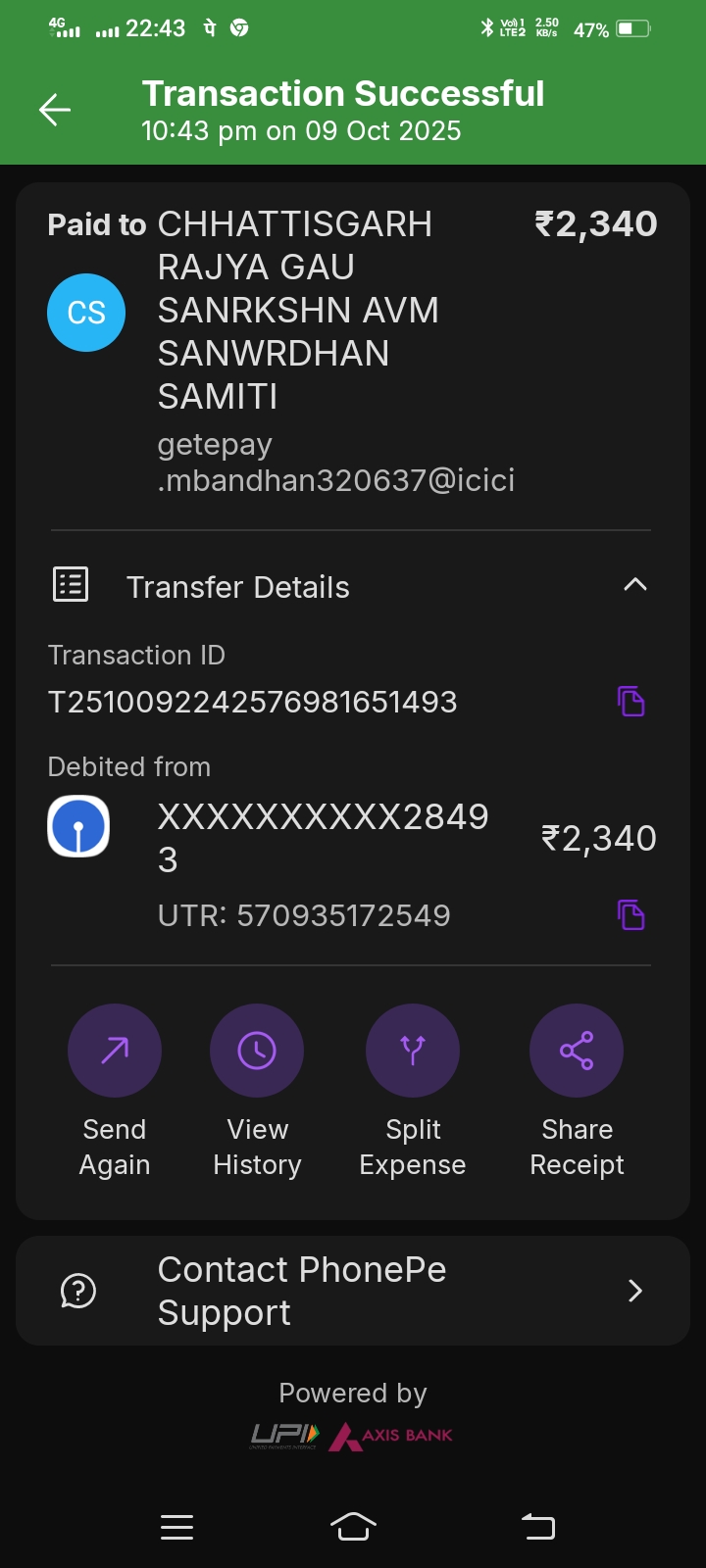The height and width of the screenshot is (1568, 706).
Task: Open the system recent apps menu
Action: (177, 1527)
